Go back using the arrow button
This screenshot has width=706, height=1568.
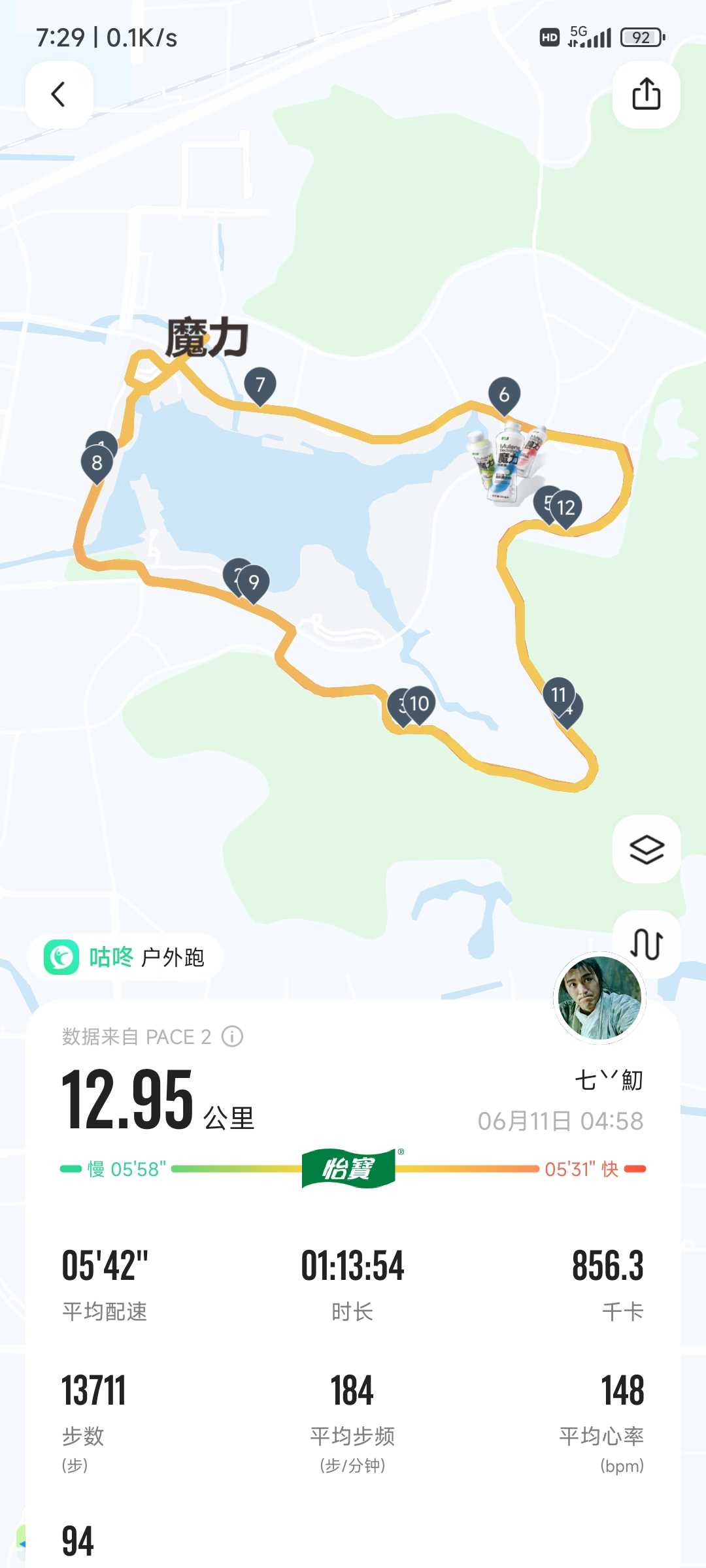59,95
